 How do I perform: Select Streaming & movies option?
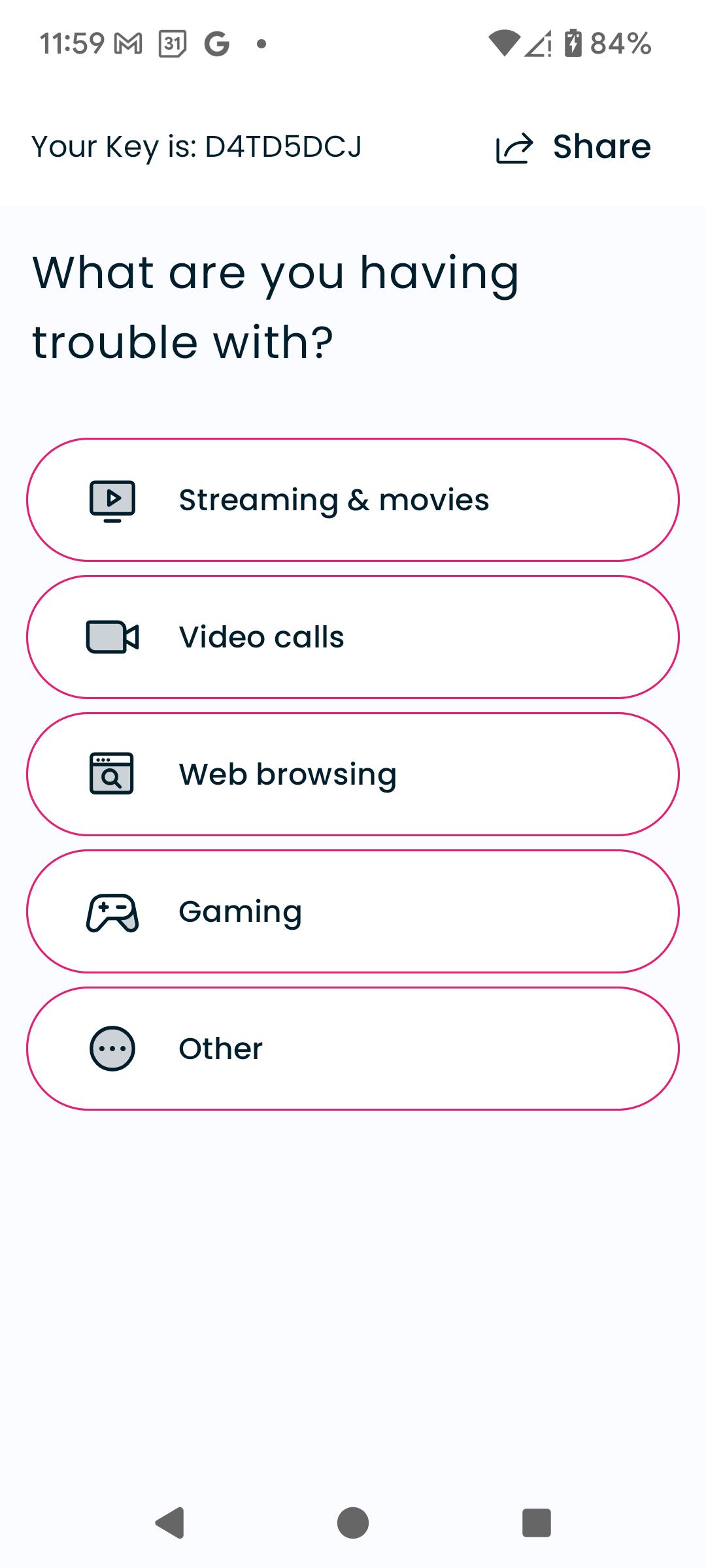tap(353, 500)
